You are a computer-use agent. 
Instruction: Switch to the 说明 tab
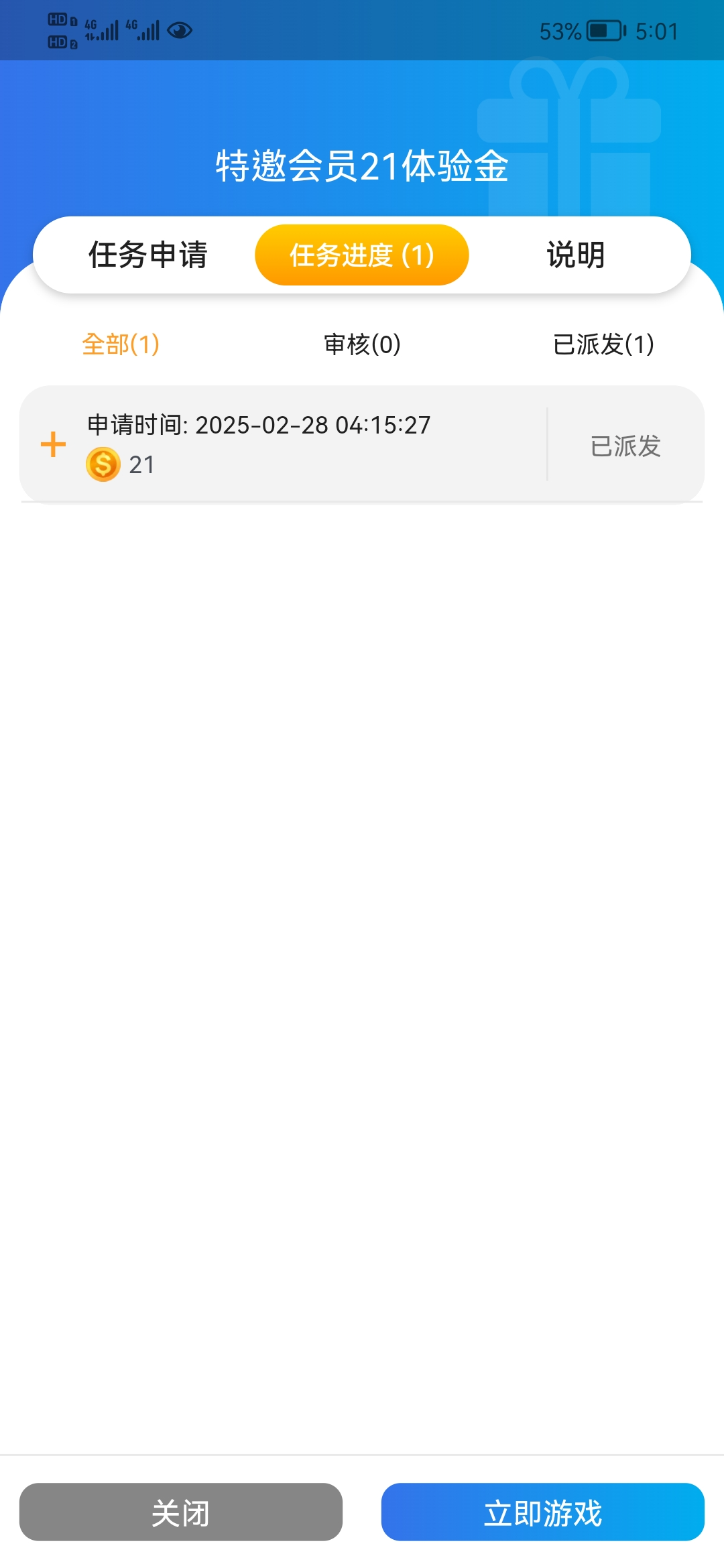click(x=575, y=255)
